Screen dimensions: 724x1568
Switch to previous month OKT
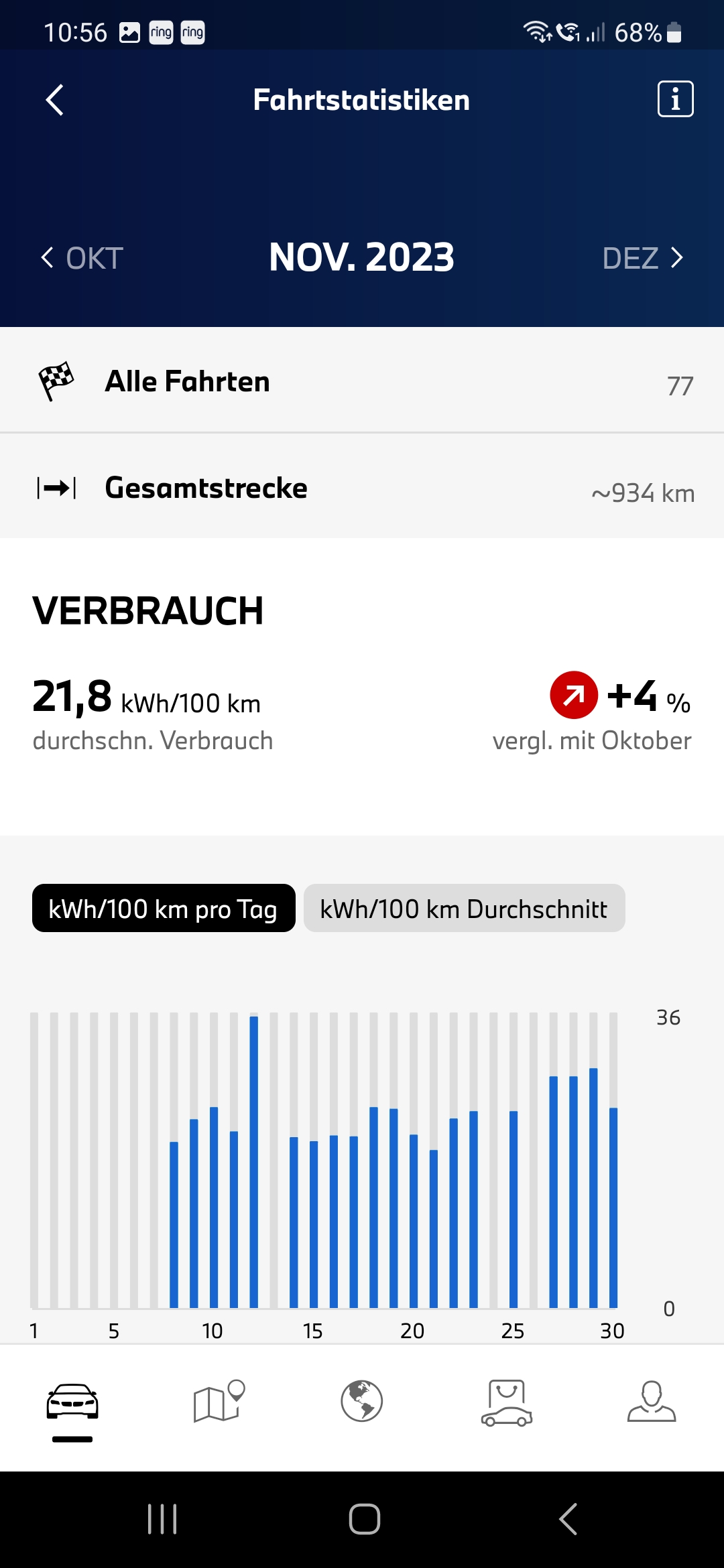[x=82, y=258]
